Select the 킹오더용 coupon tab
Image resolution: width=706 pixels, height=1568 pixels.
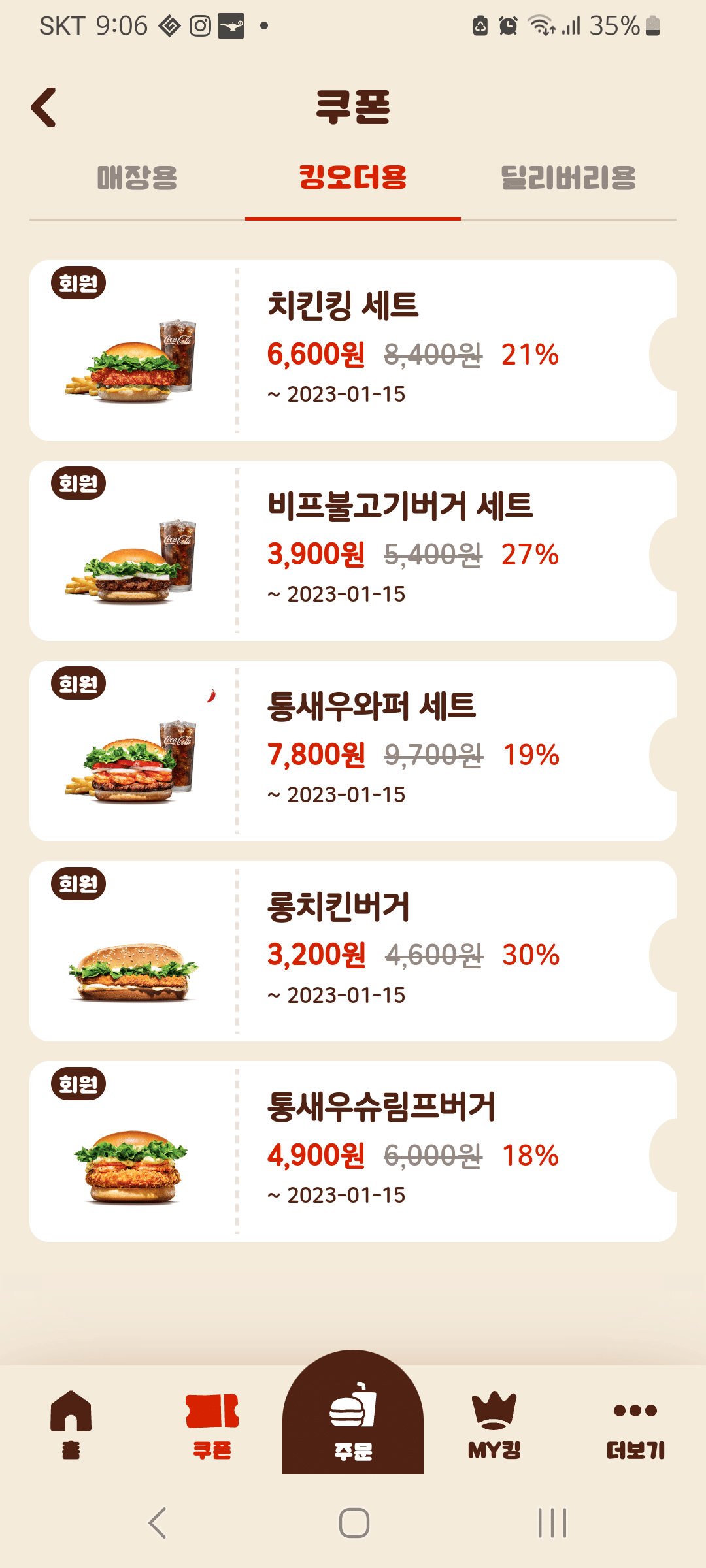[353, 178]
